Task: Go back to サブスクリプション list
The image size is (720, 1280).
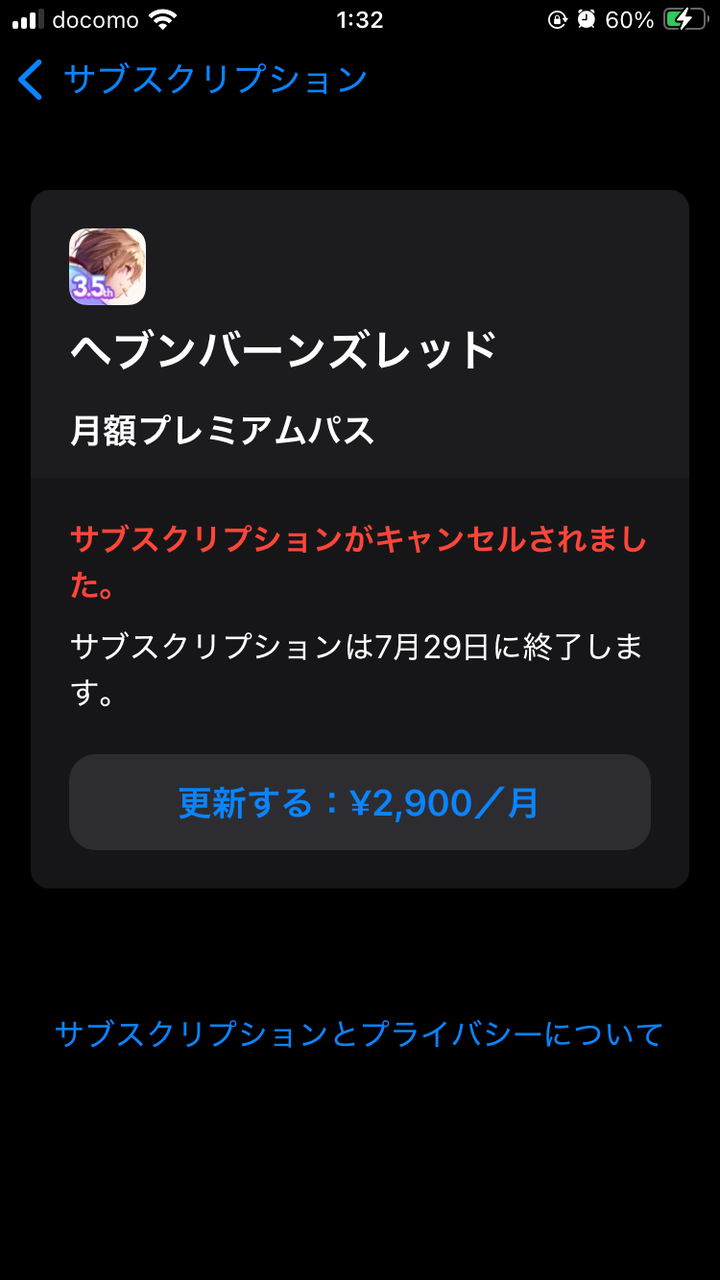Action: (x=192, y=79)
